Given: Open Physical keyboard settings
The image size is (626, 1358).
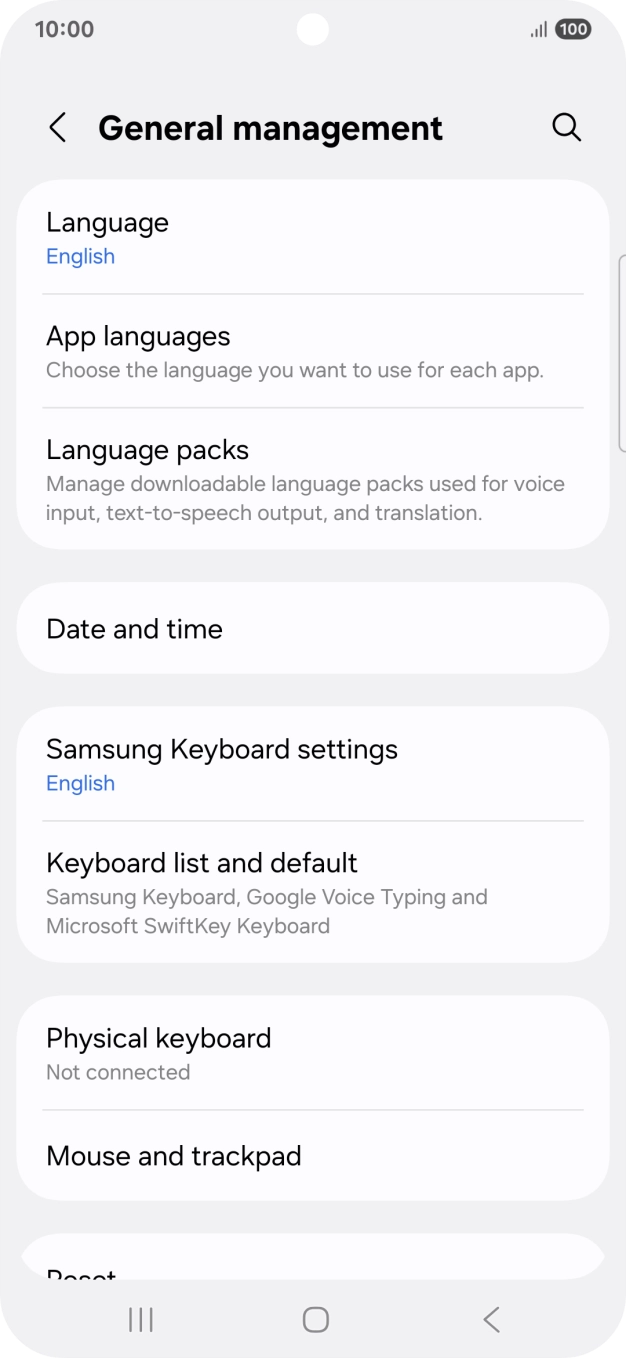Looking at the screenshot, I should click(x=312, y=1053).
